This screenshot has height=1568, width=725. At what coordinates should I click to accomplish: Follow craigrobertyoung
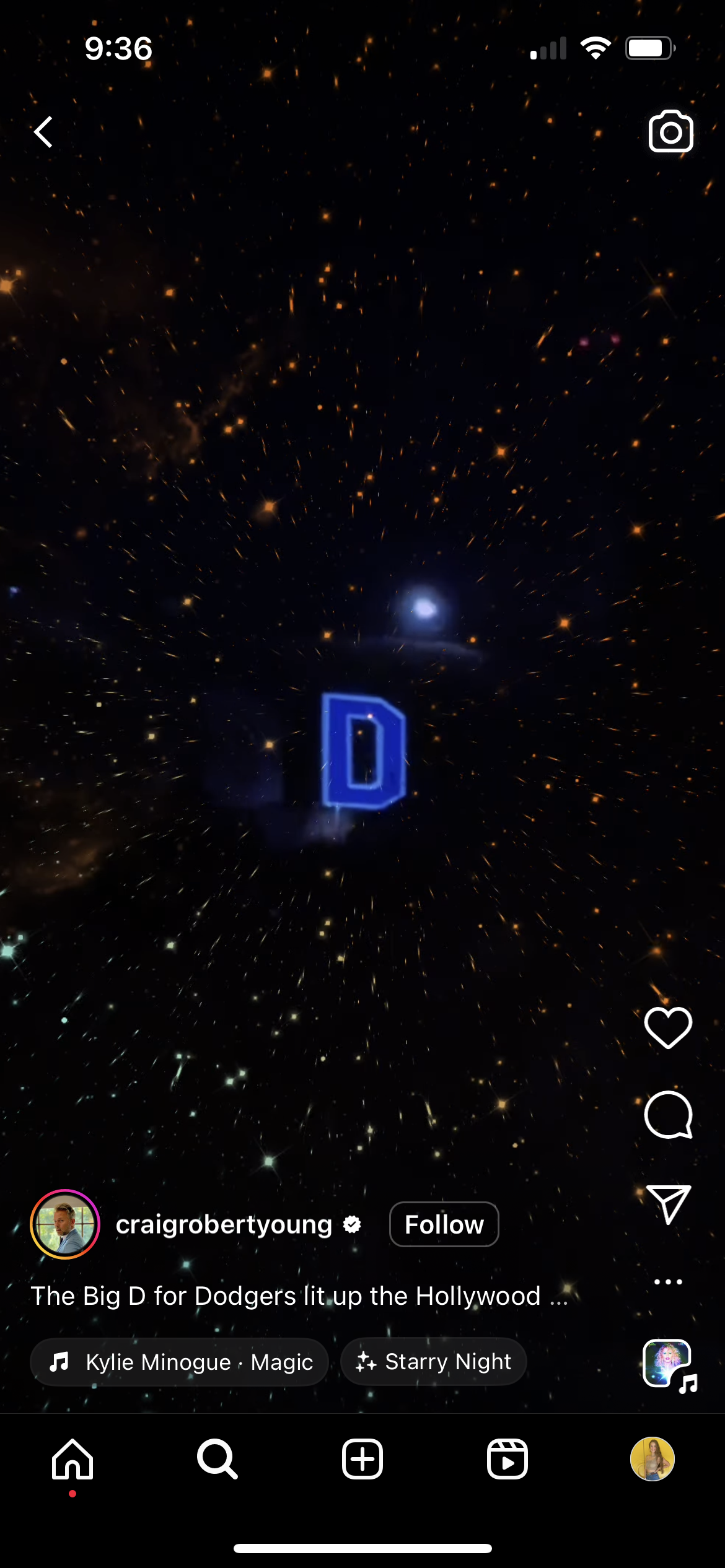[x=444, y=1224]
